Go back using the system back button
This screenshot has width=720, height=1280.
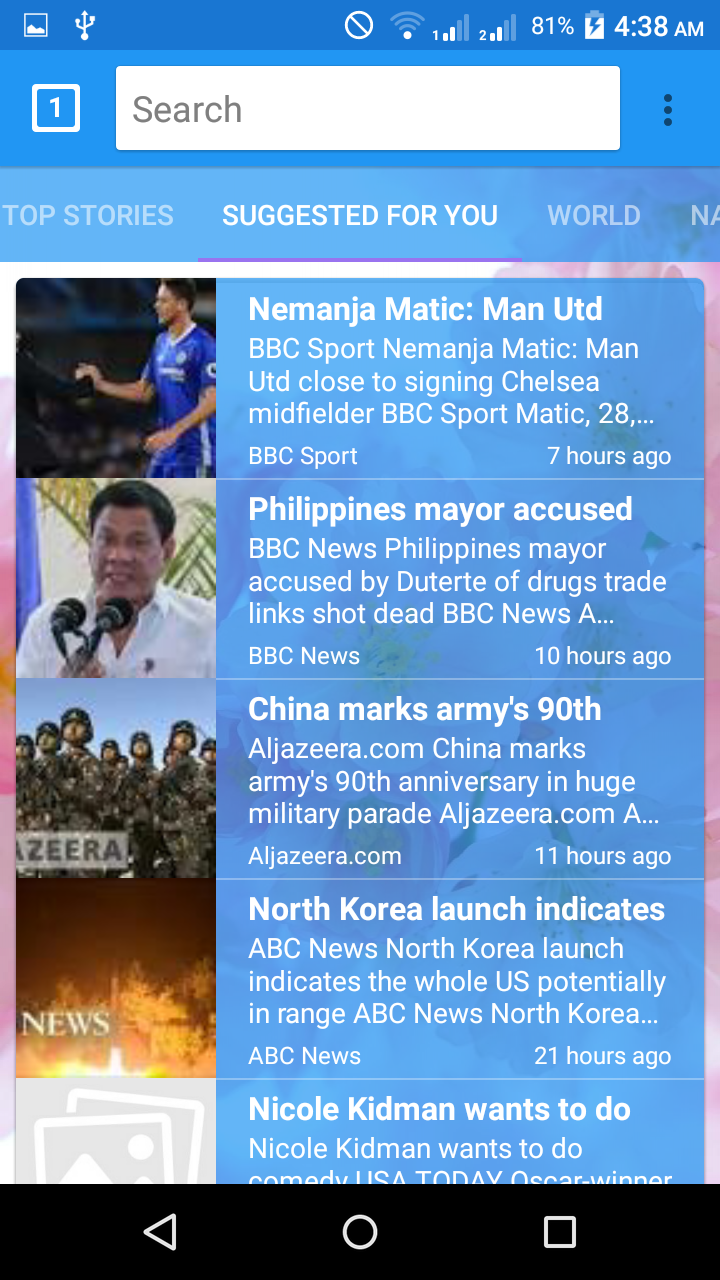(x=160, y=1232)
